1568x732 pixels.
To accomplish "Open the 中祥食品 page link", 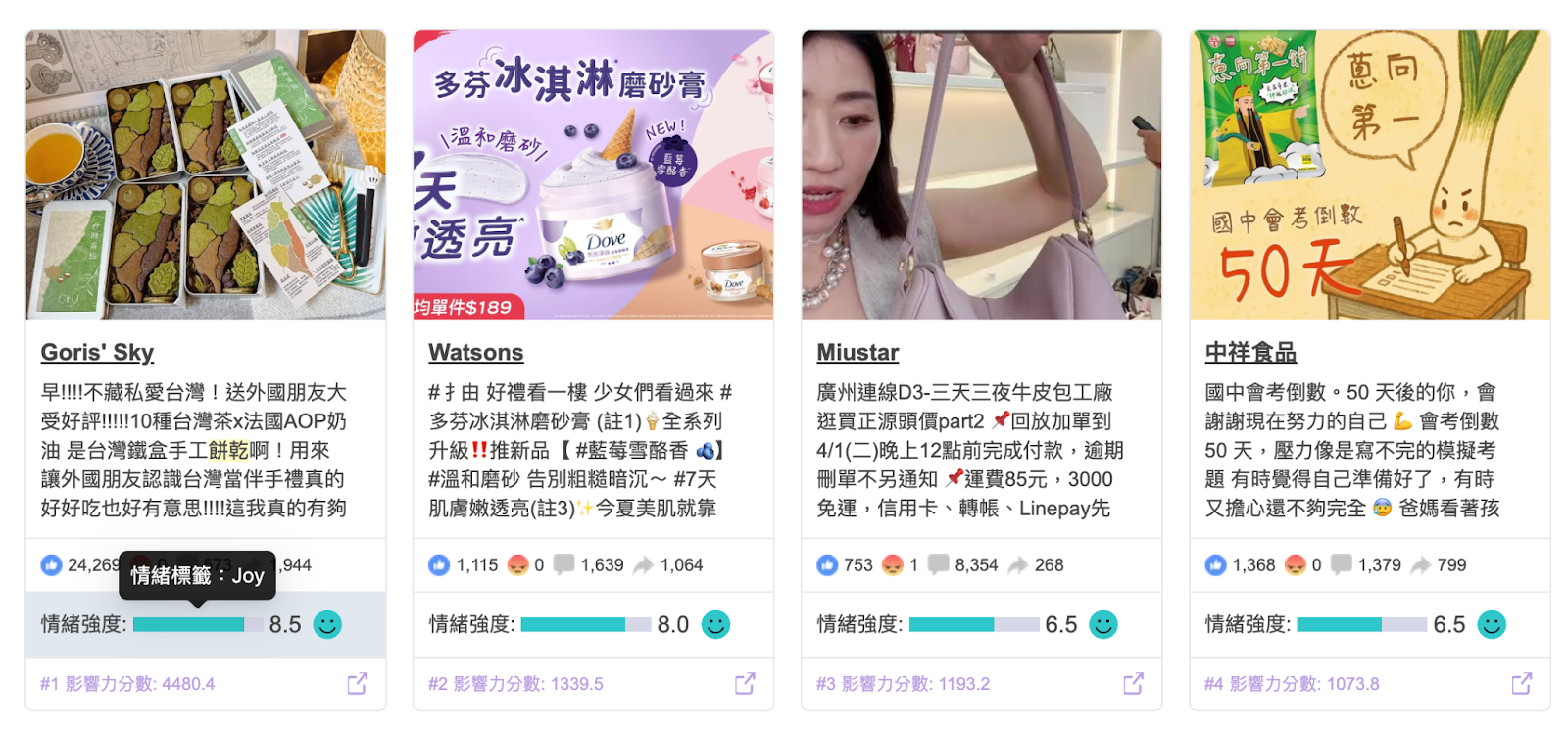I will (1249, 352).
